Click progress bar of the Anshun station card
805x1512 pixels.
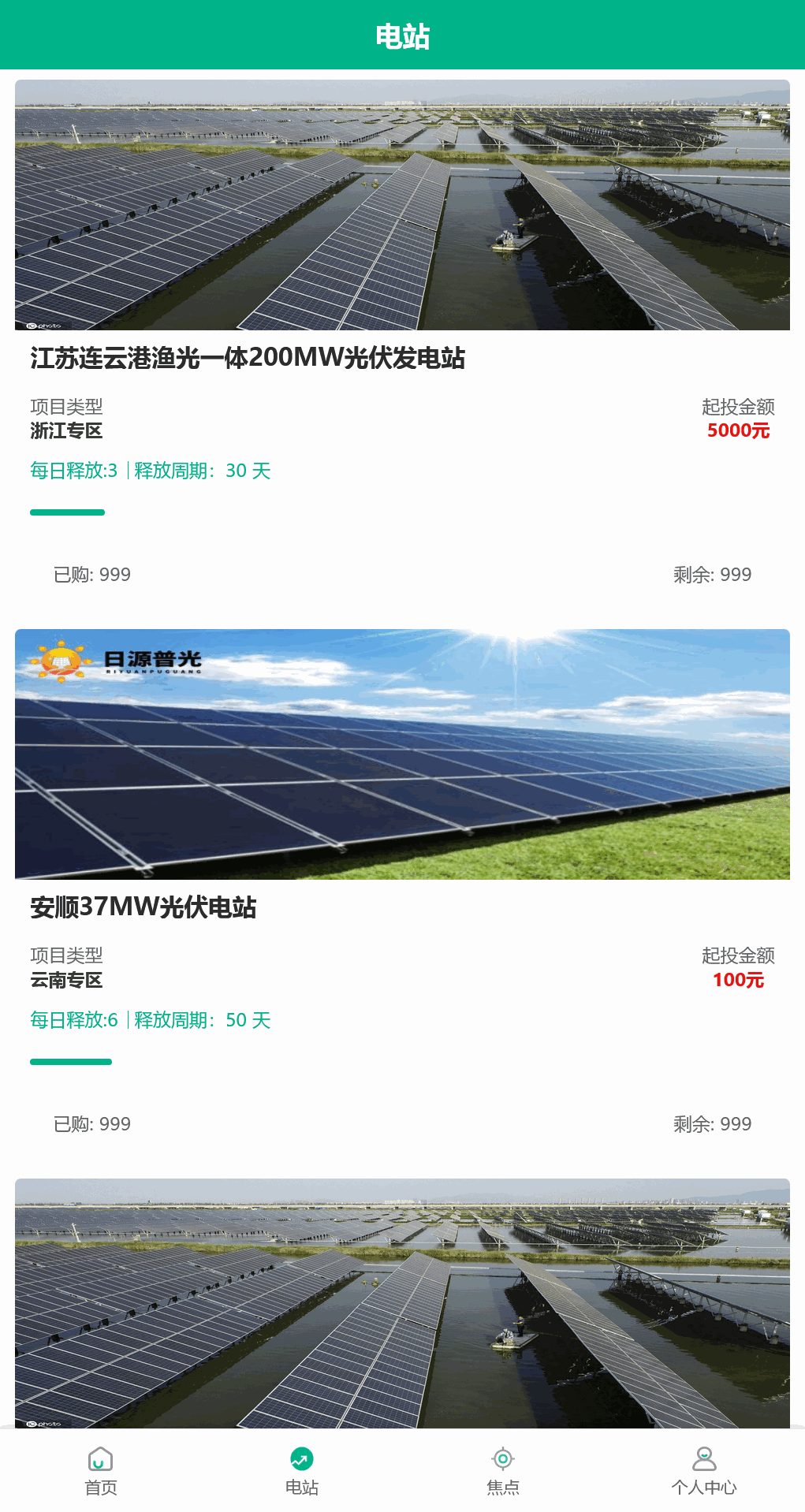[x=71, y=1061]
